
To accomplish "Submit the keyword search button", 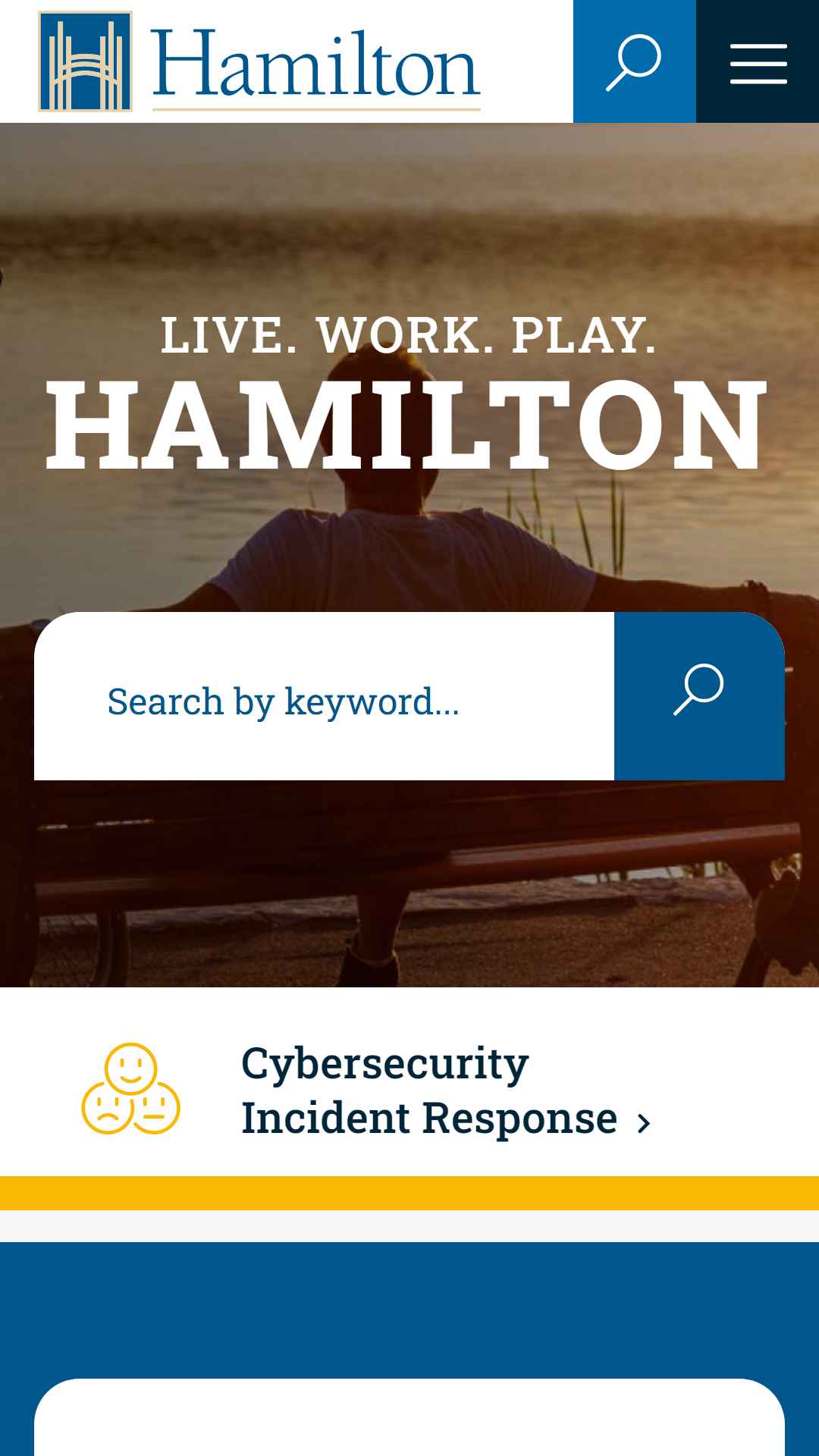I will pos(699,696).
